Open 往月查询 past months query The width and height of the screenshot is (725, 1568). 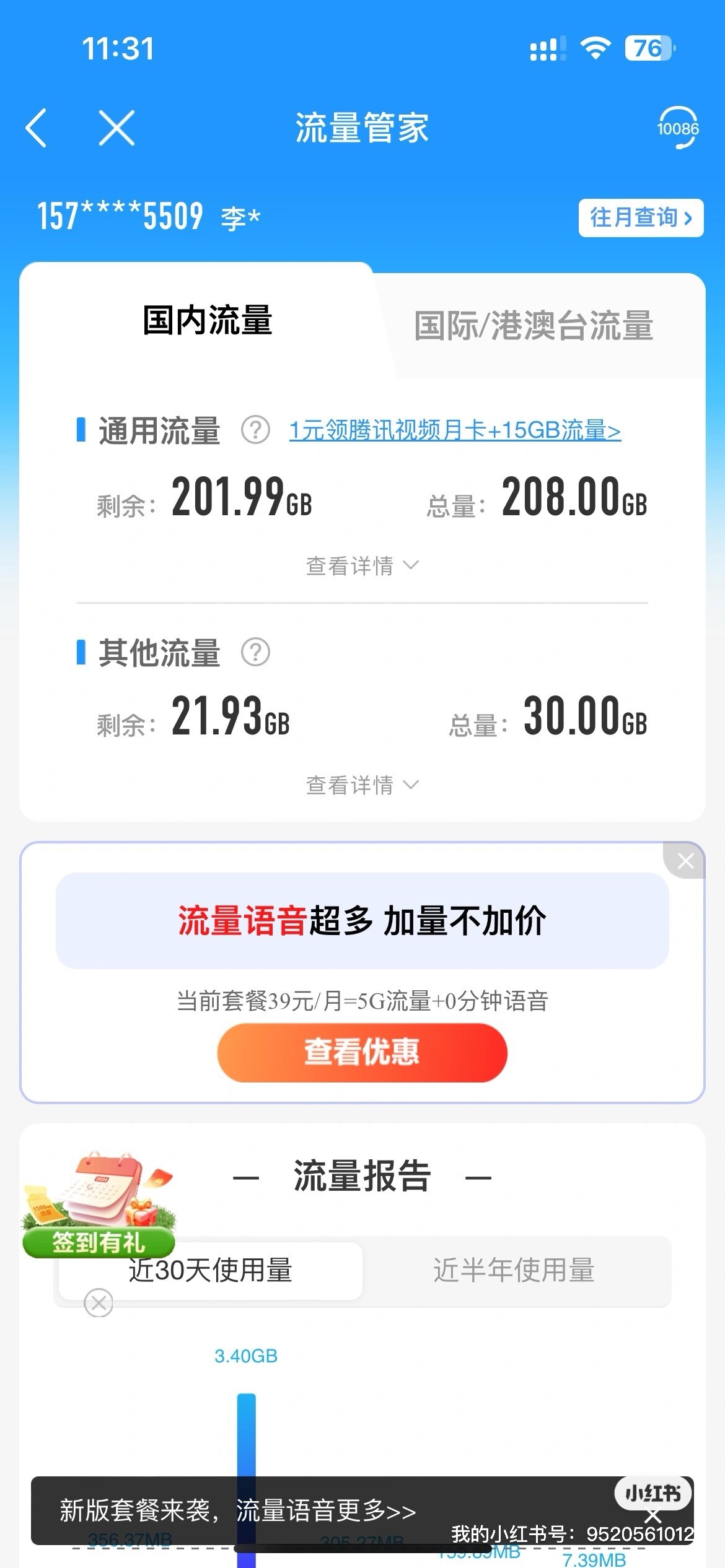[641, 217]
